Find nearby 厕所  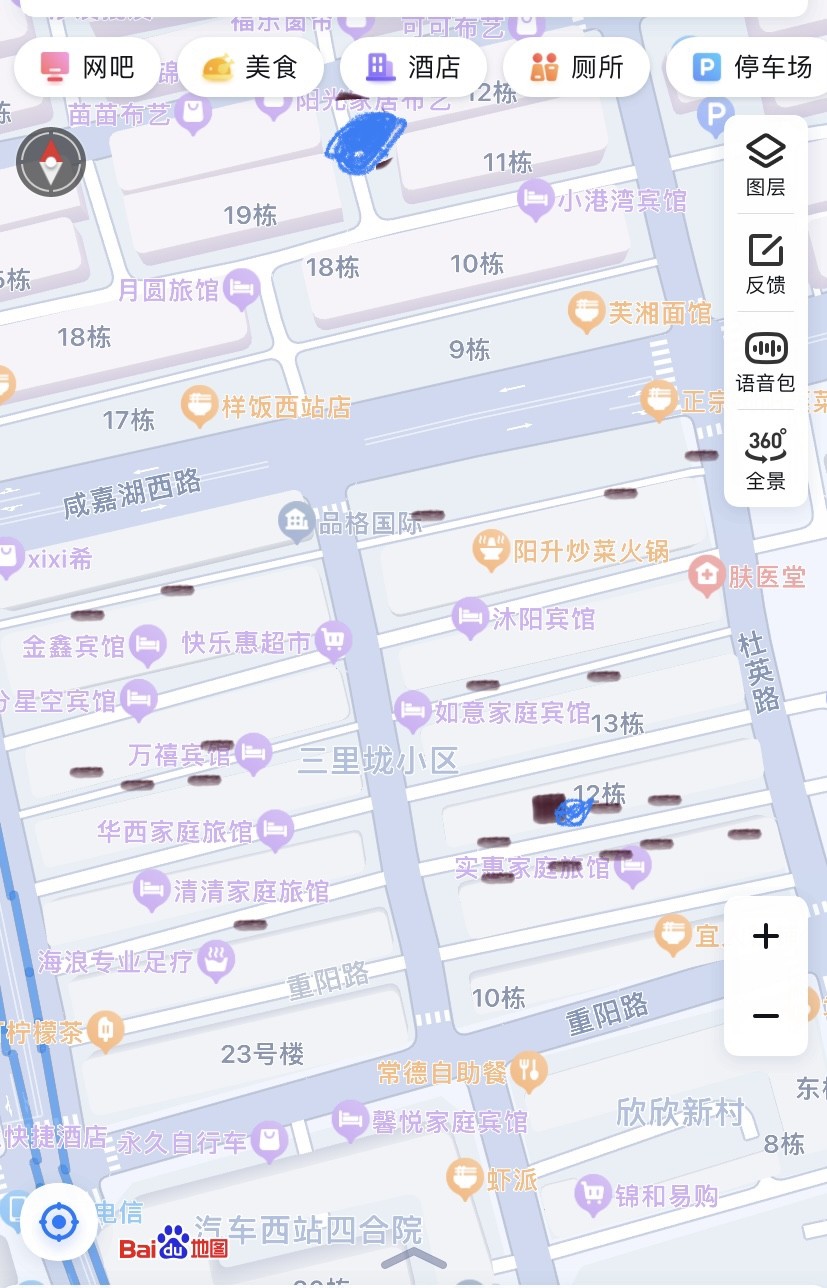tap(576, 68)
